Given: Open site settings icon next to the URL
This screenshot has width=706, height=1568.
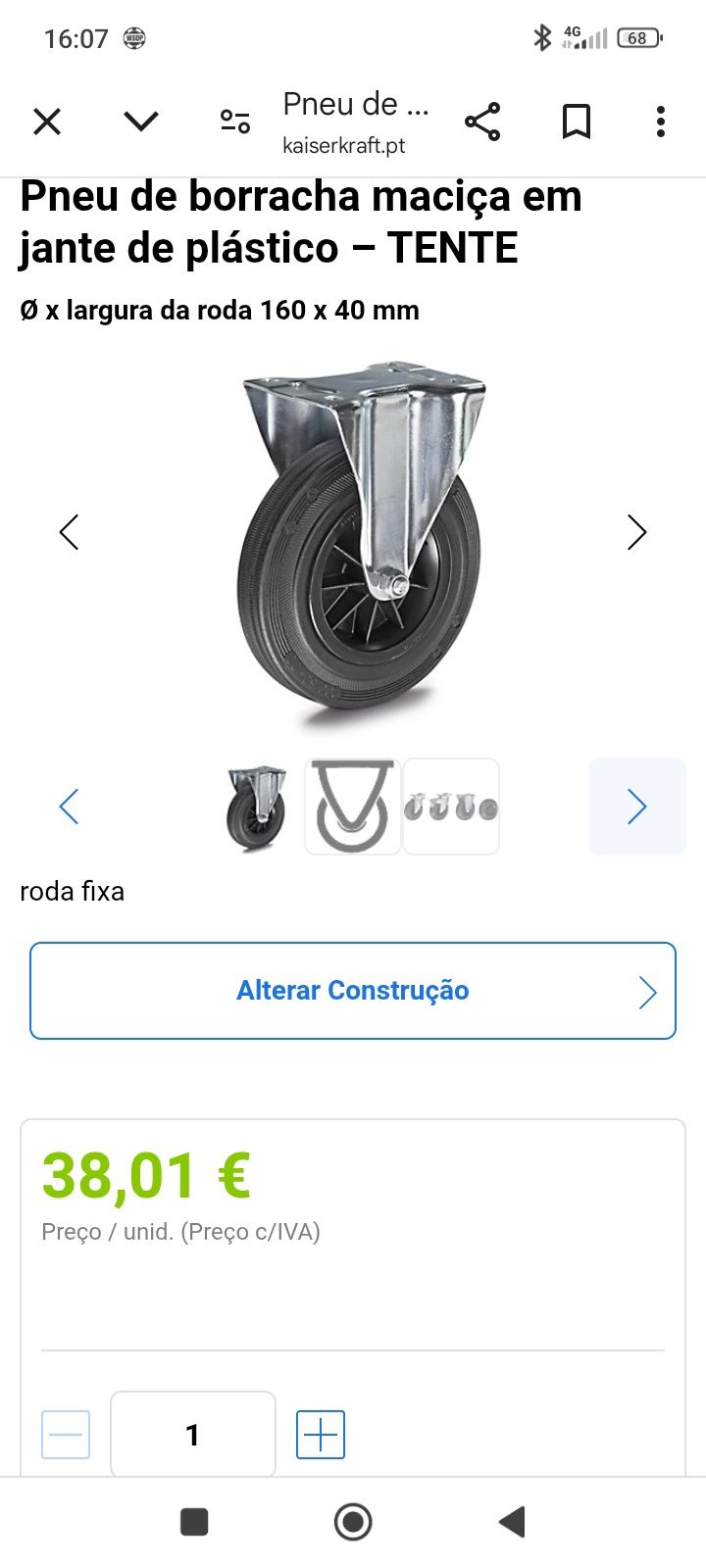Looking at the screenshot, I should 235,122.
